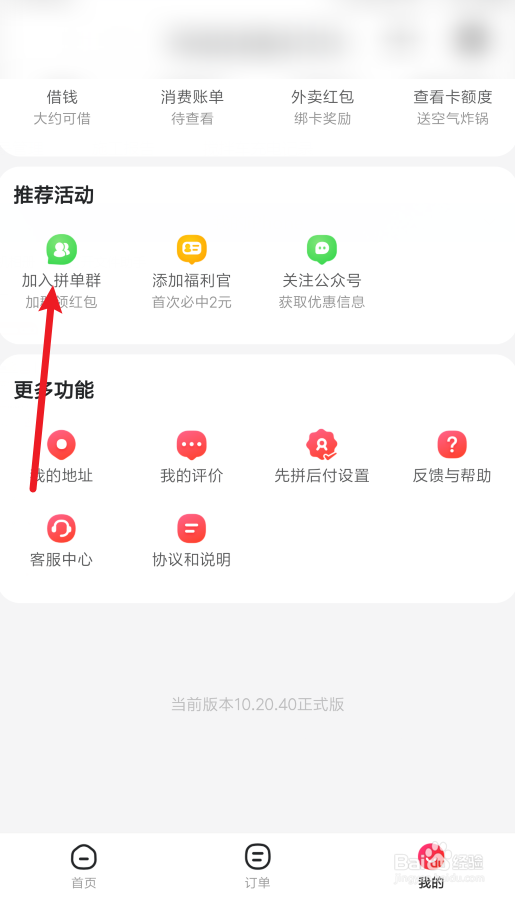Contact 客服中心 customer service
This screenshot has width=515, height=897.
tap(61, 541)
